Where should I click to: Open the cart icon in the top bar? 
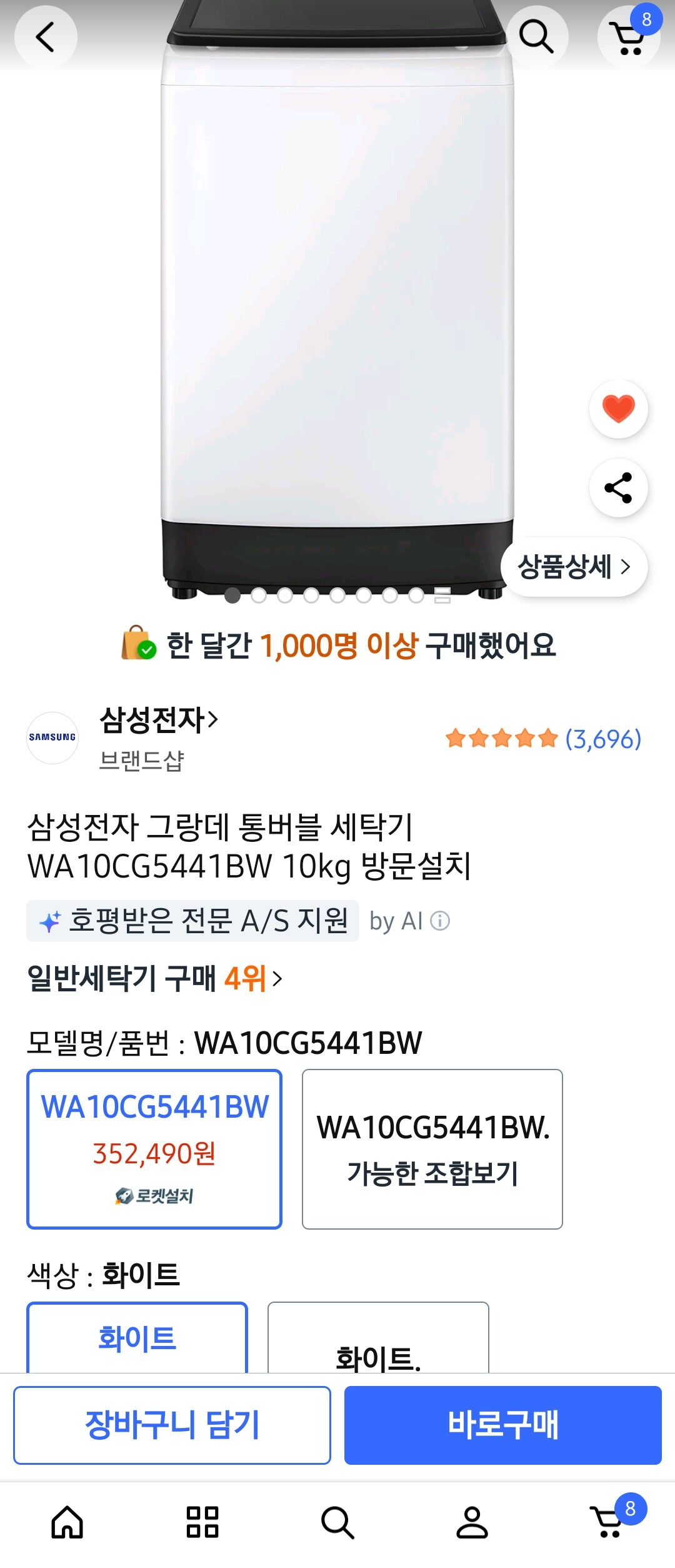click(x=628, y=37)
